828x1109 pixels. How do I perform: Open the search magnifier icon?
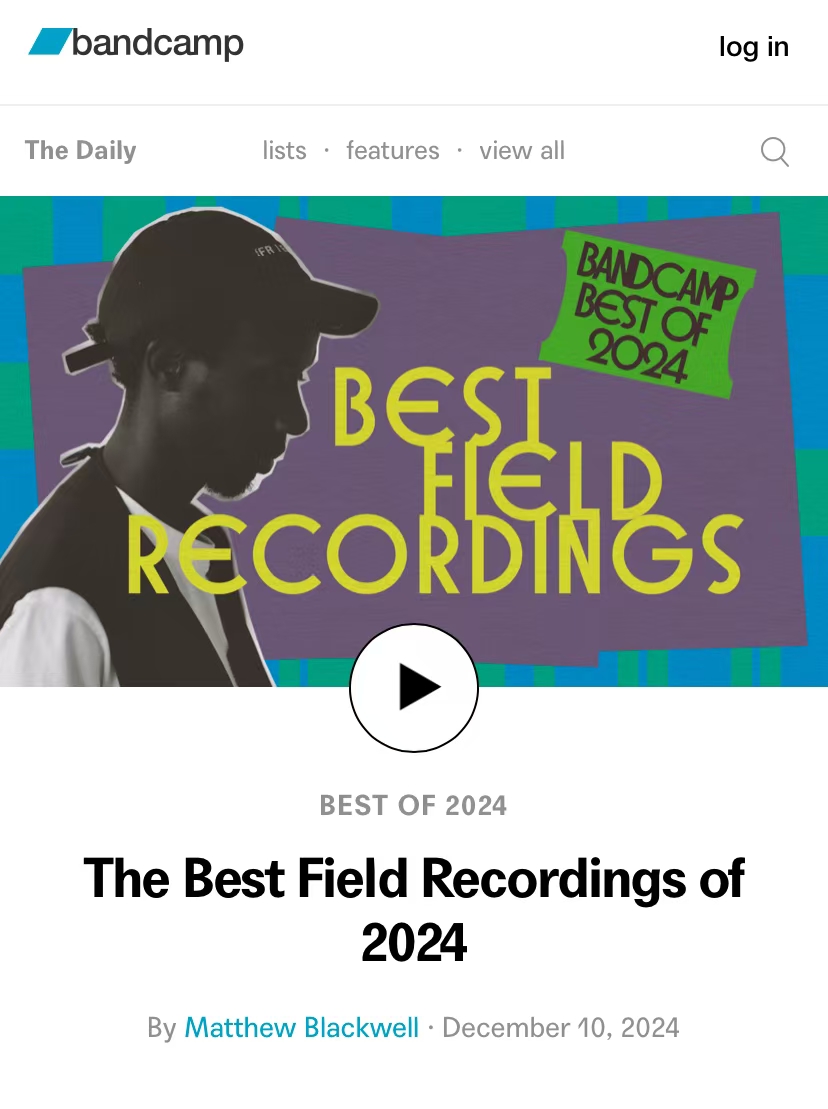[x=774, y=152]
